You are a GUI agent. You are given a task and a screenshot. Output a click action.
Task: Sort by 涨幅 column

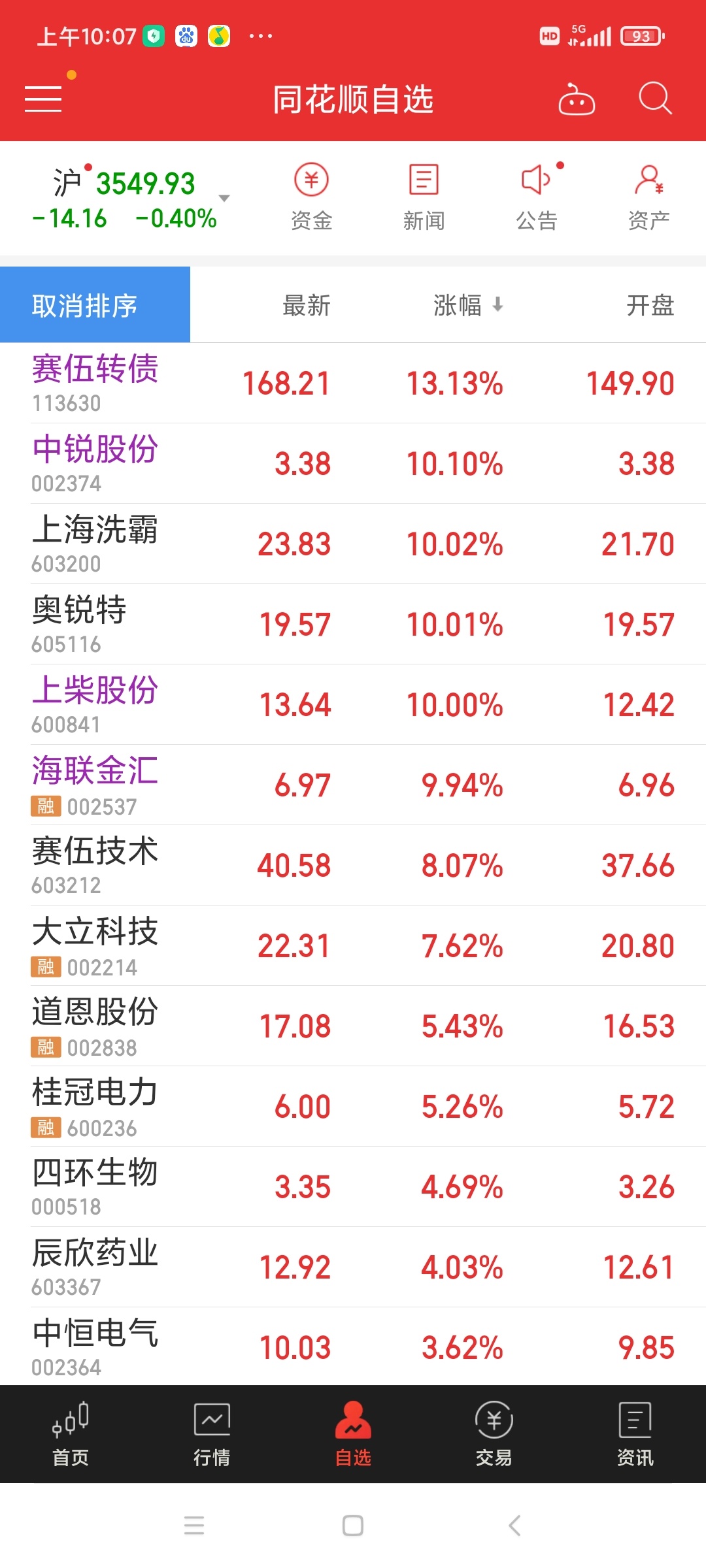tap(468, 305)
